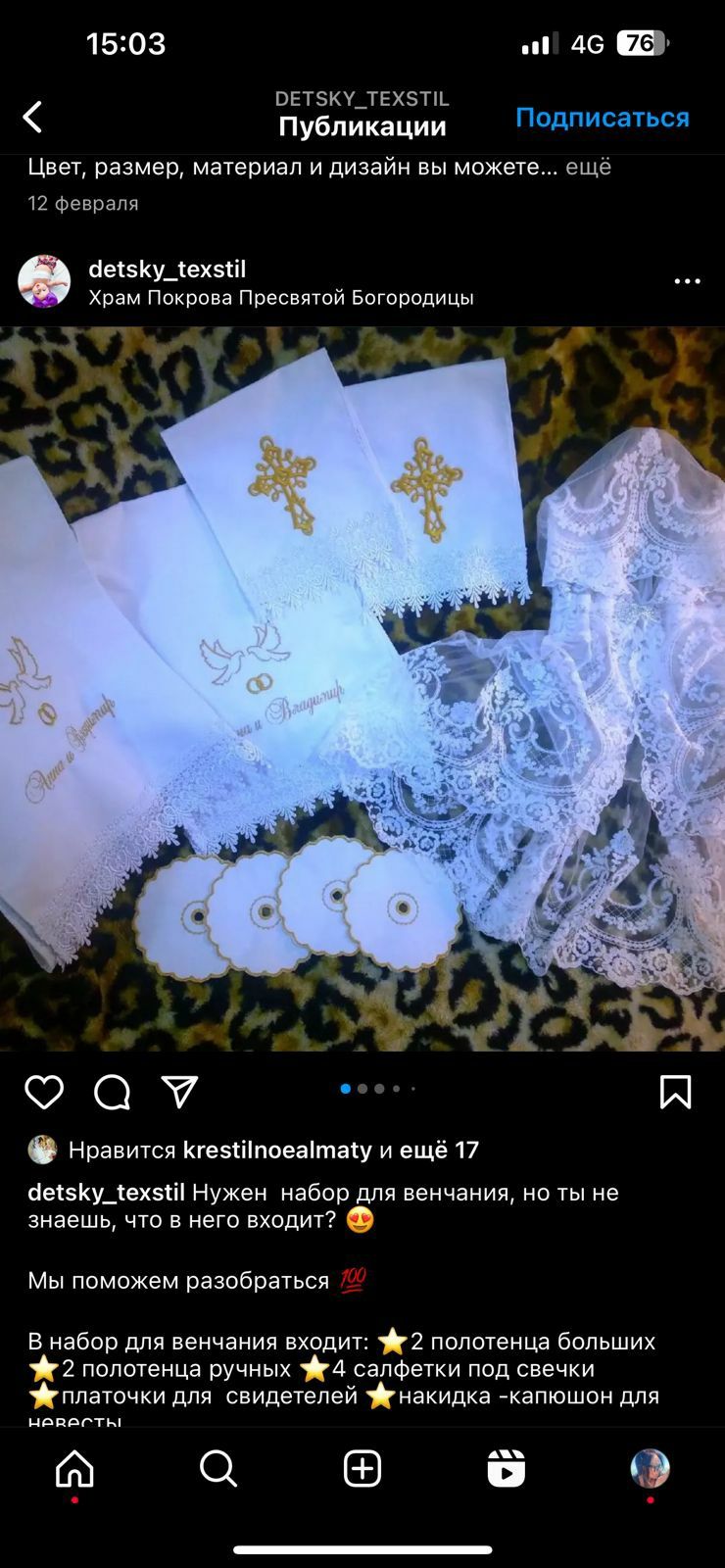Screen dimensions: 725x1568
Task: Expand the previous caption via ещё
Action: tap(588, 168)
